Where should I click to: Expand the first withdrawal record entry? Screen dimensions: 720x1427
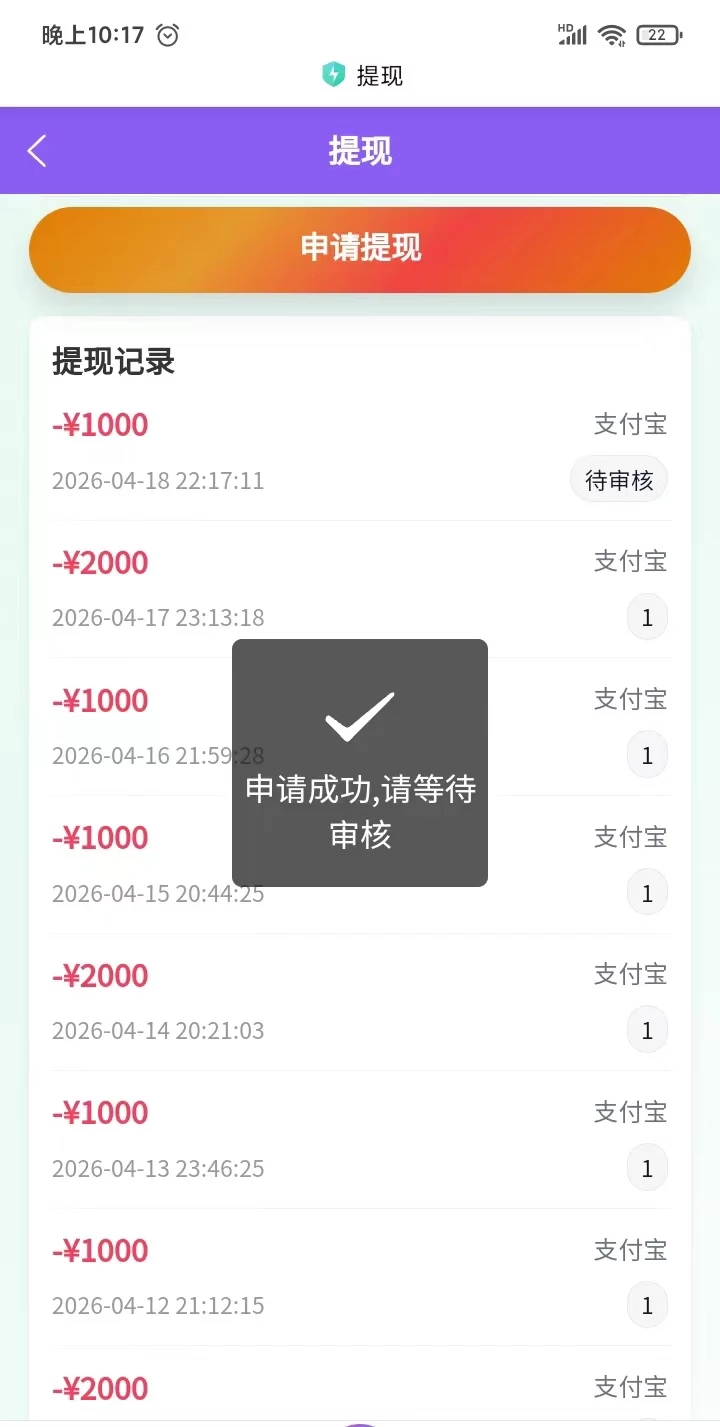360,450
